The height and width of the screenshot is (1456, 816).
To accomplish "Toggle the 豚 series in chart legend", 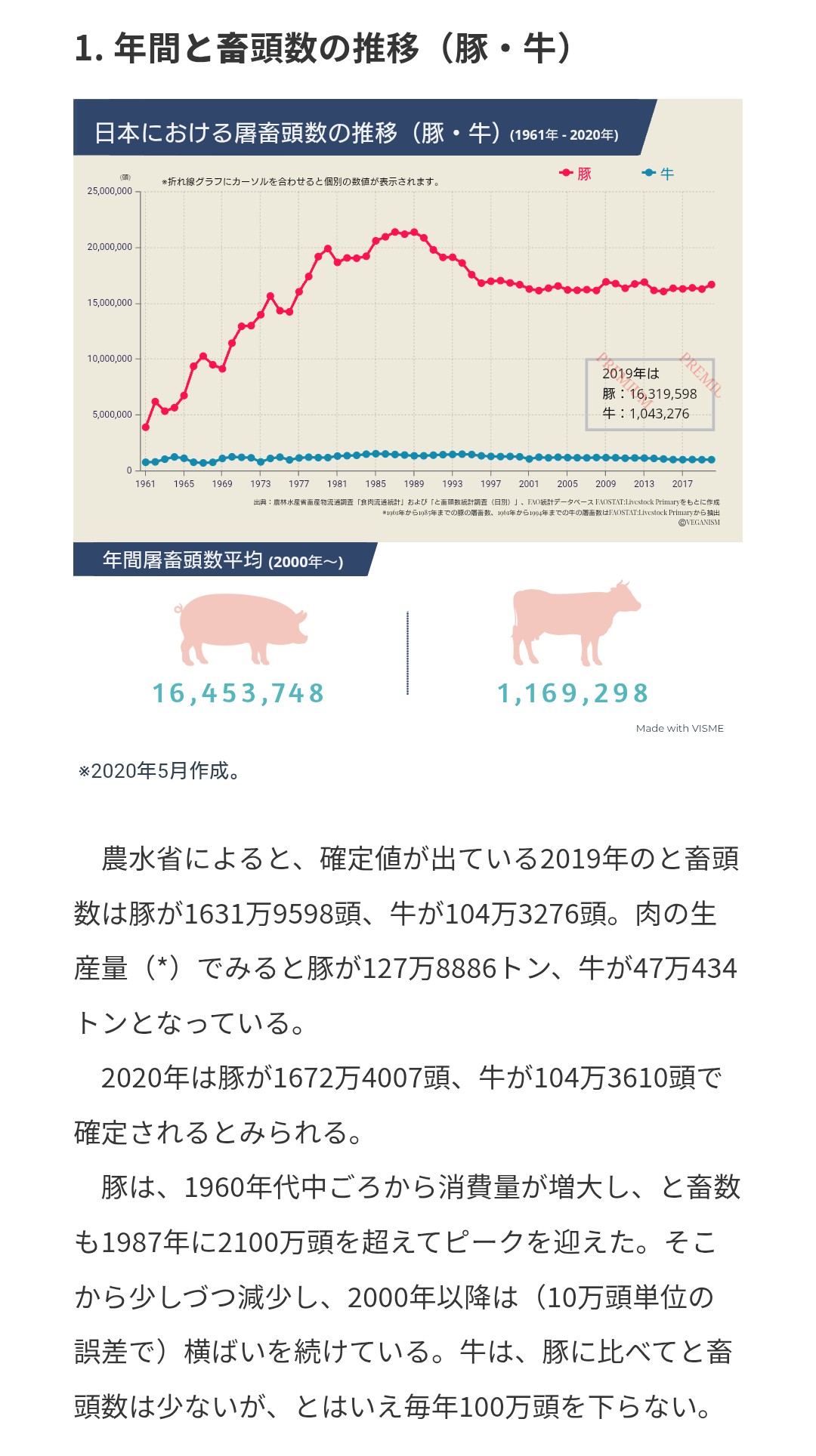I will (576, 174).
